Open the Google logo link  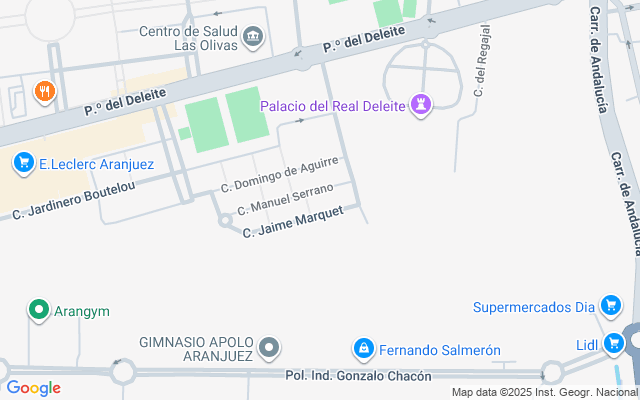click(x=33, y=388)
